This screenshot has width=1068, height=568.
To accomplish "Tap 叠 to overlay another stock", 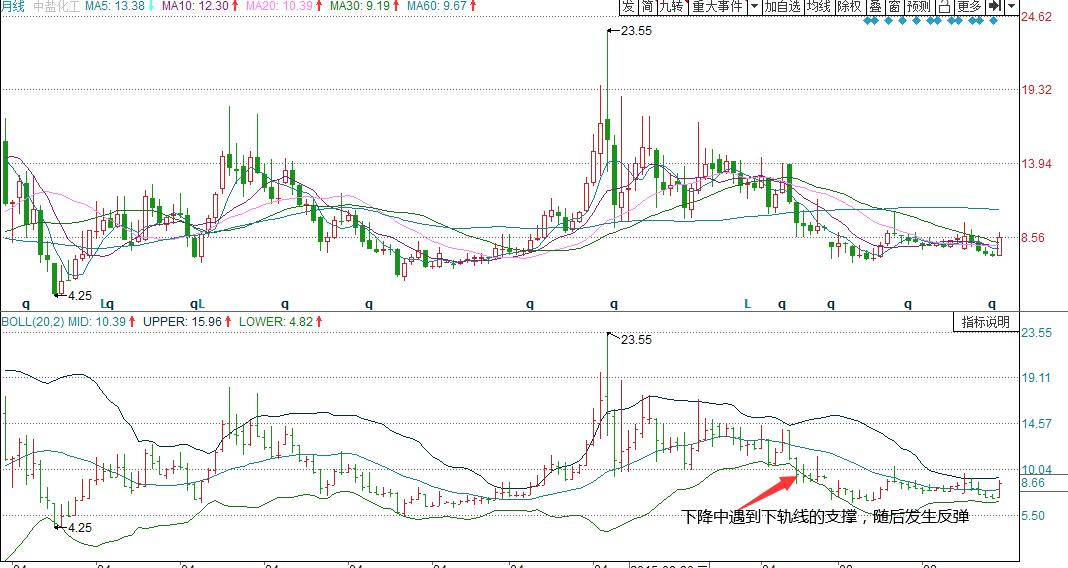I will 875,6.
